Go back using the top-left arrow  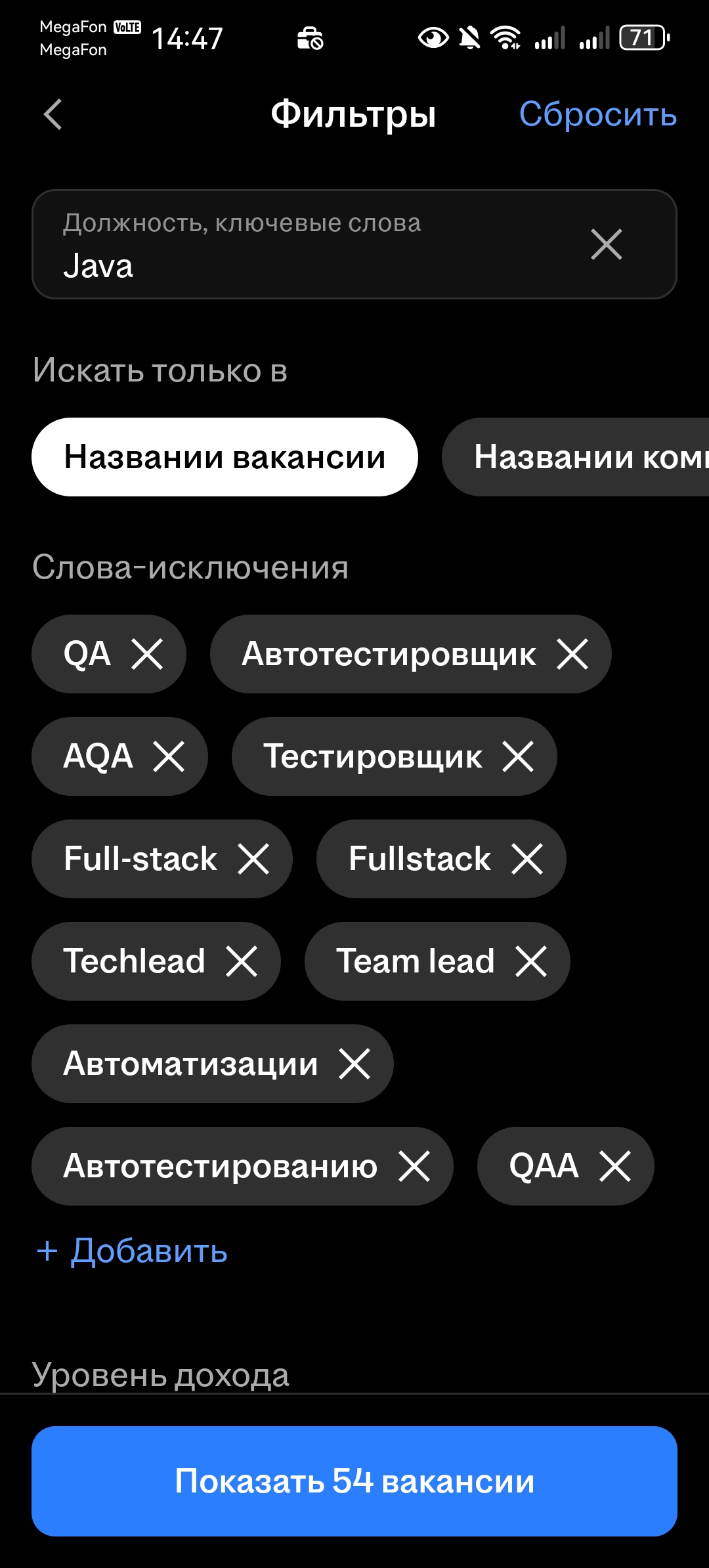[53, 114]
